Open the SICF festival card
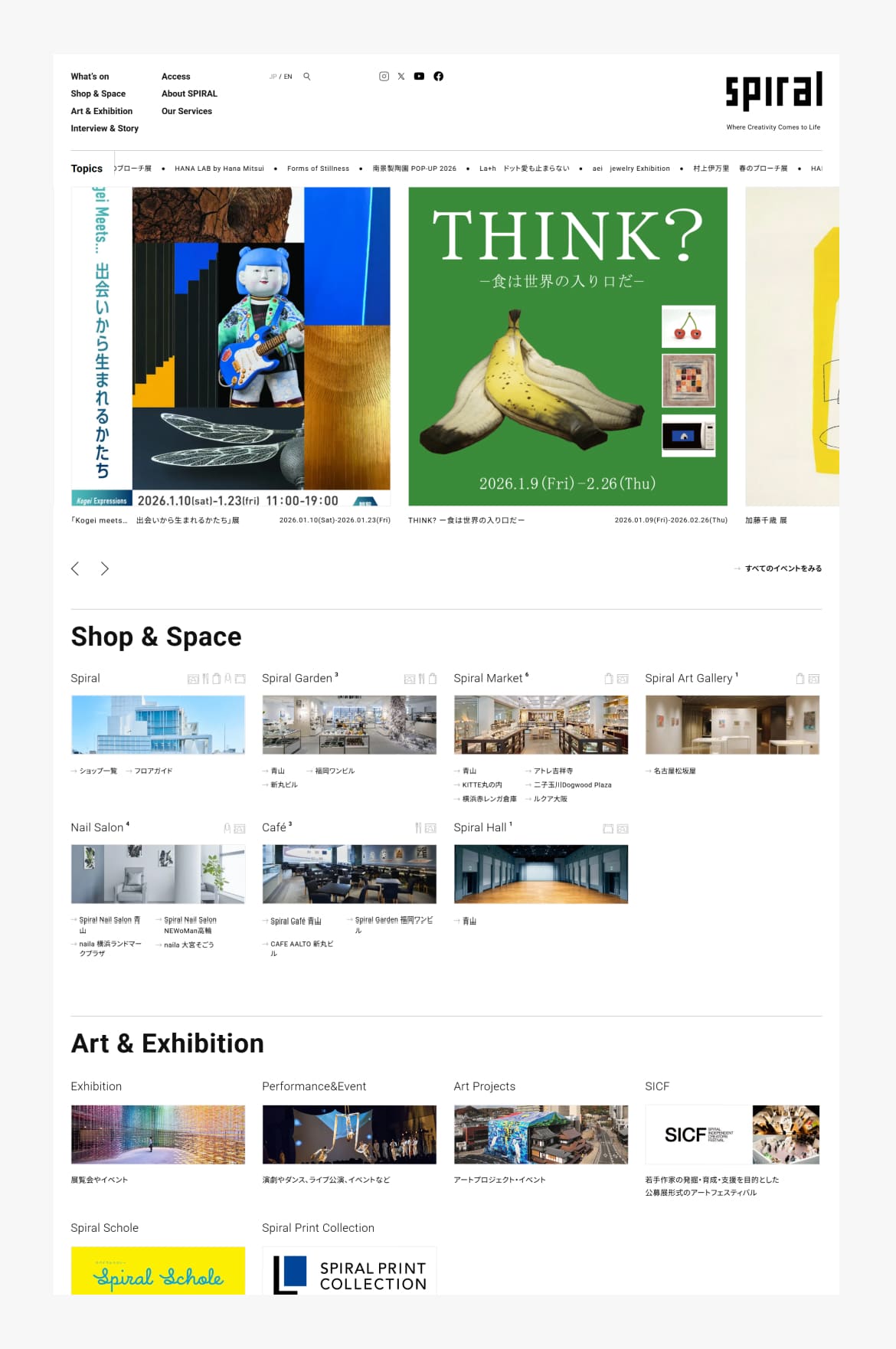Screen dimensions: 896x1349 click(x=732, y=1135)
